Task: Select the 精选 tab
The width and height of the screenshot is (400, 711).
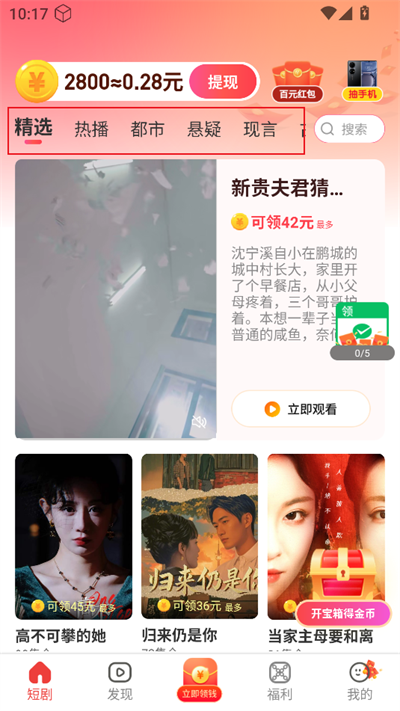Action: click(x=33, y=129)
